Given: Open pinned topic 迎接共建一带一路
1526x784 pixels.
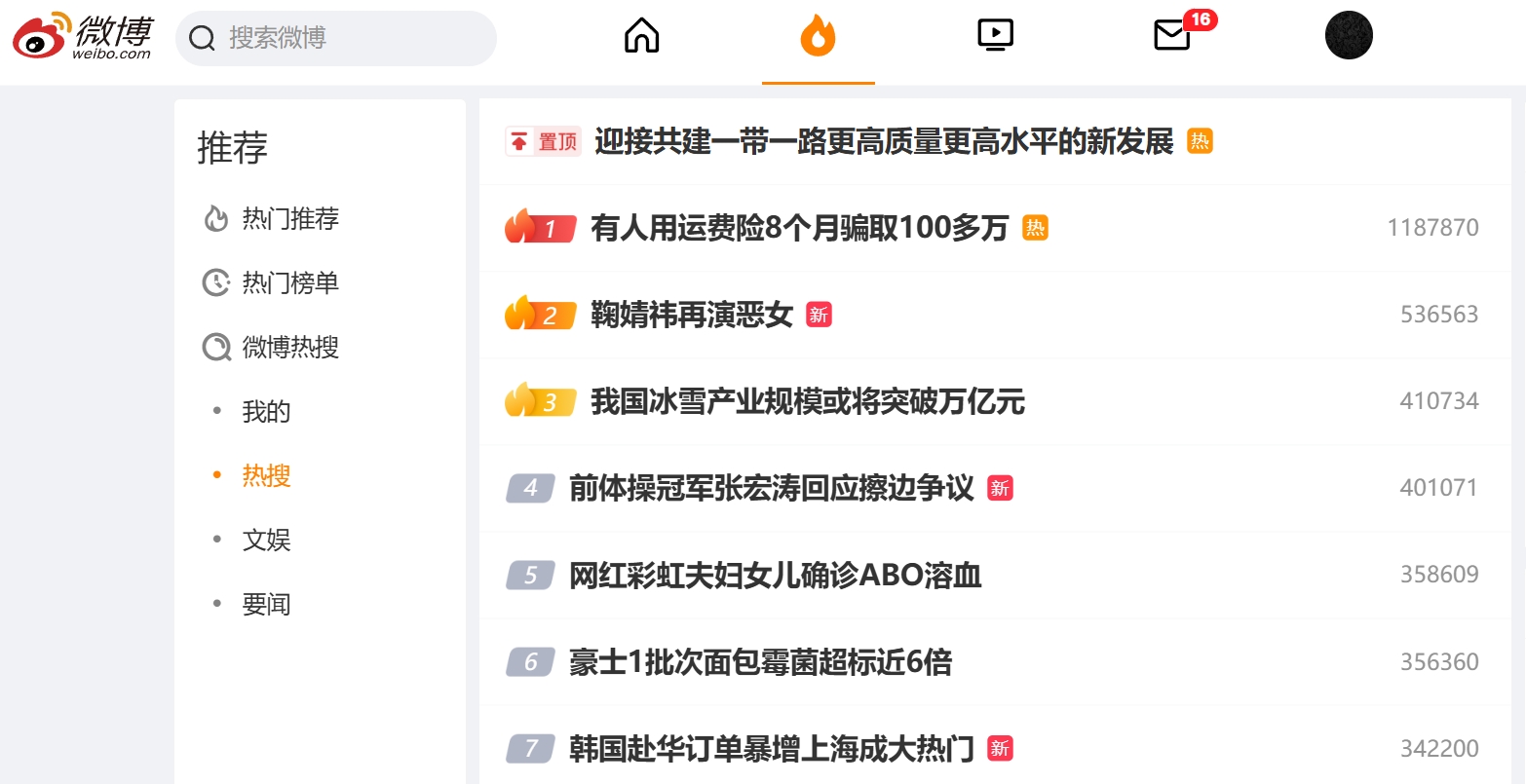Looking at the screenshot, I should (x=884, y=142).
